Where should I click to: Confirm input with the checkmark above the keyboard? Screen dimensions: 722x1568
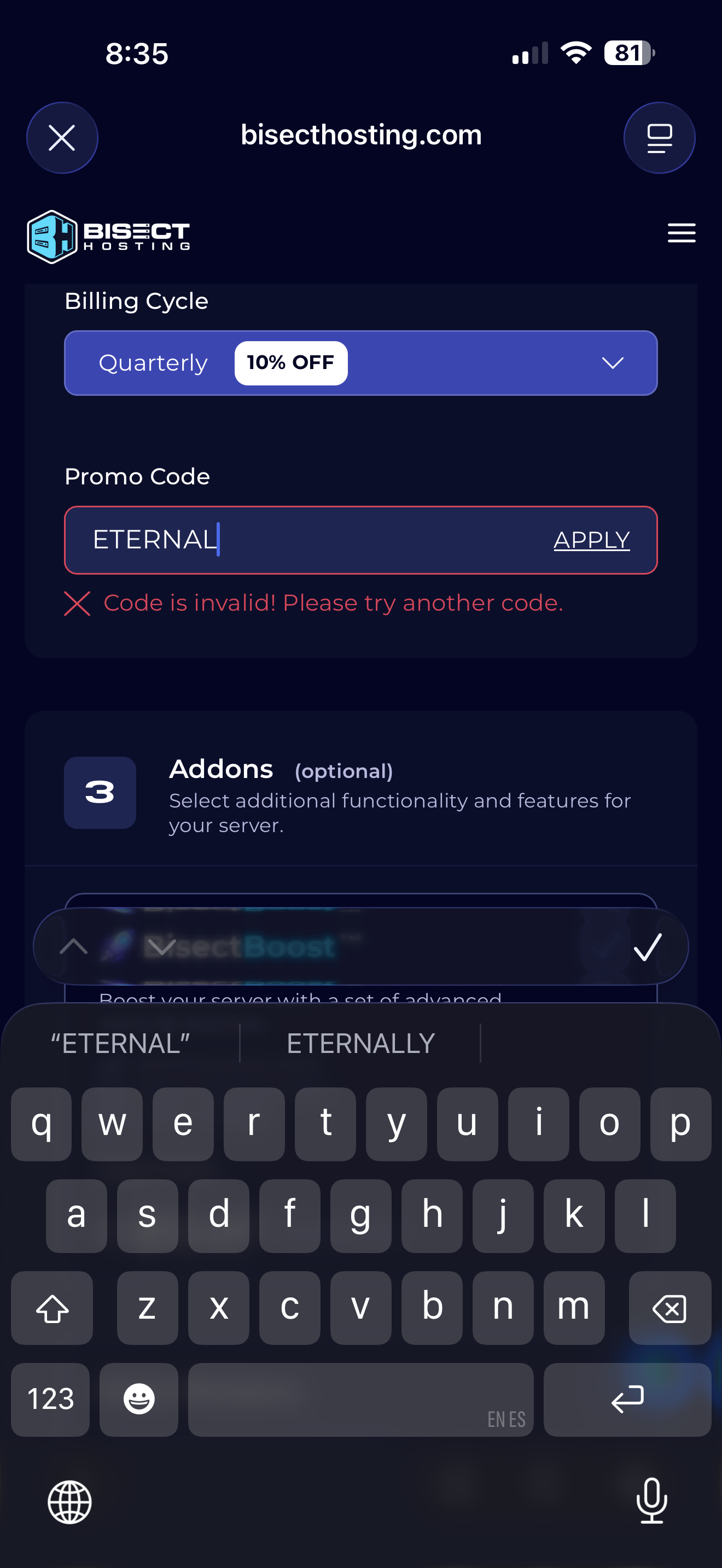coord(647,946)
